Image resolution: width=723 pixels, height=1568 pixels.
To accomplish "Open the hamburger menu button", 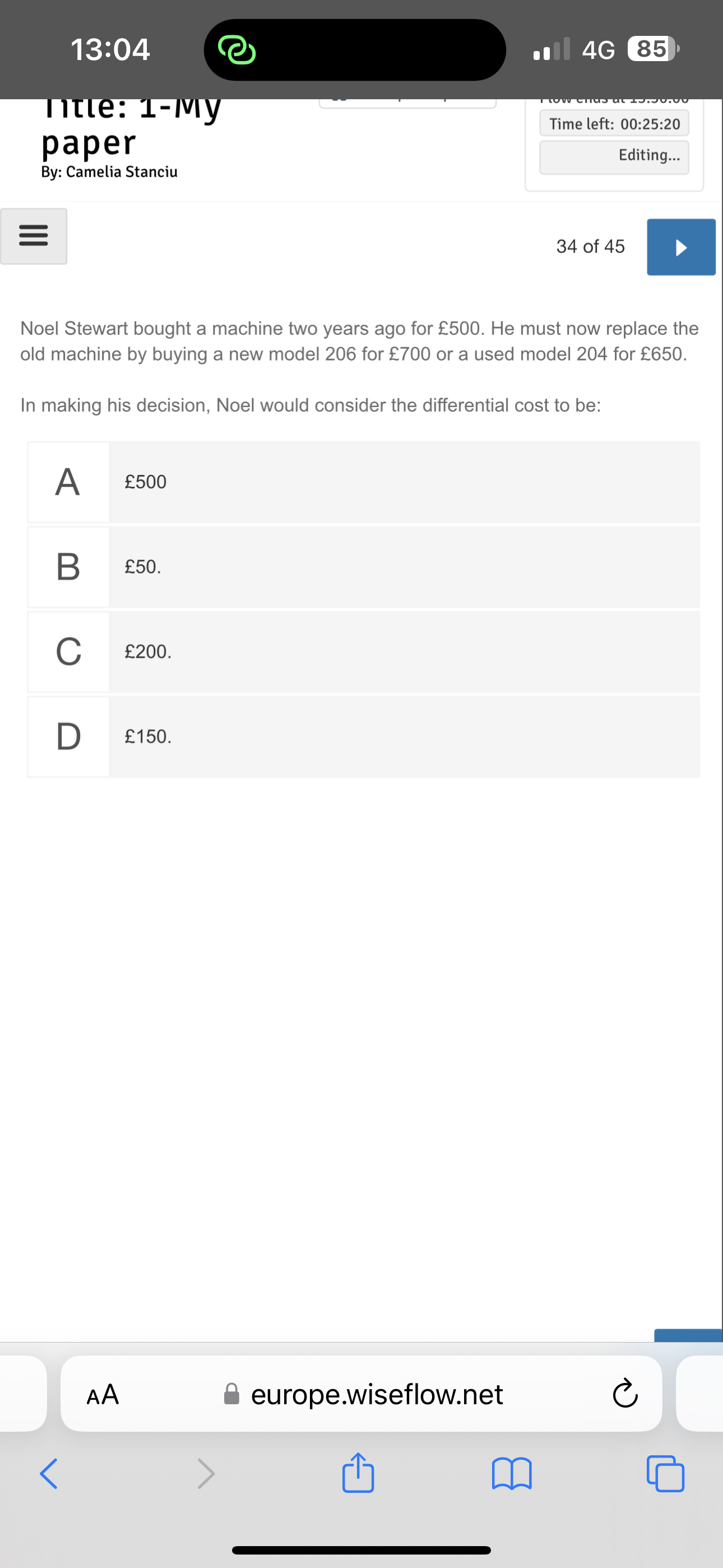I will click(34, 236).
